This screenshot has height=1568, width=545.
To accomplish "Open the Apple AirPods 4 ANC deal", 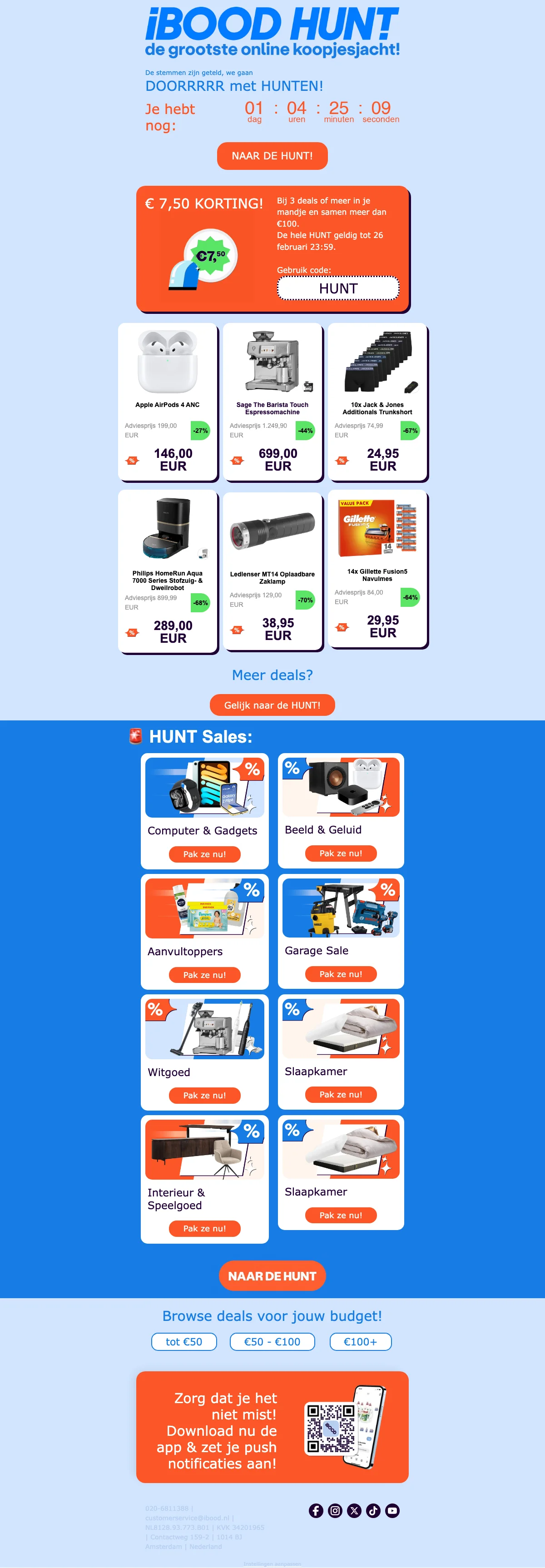I will (168, 402).
